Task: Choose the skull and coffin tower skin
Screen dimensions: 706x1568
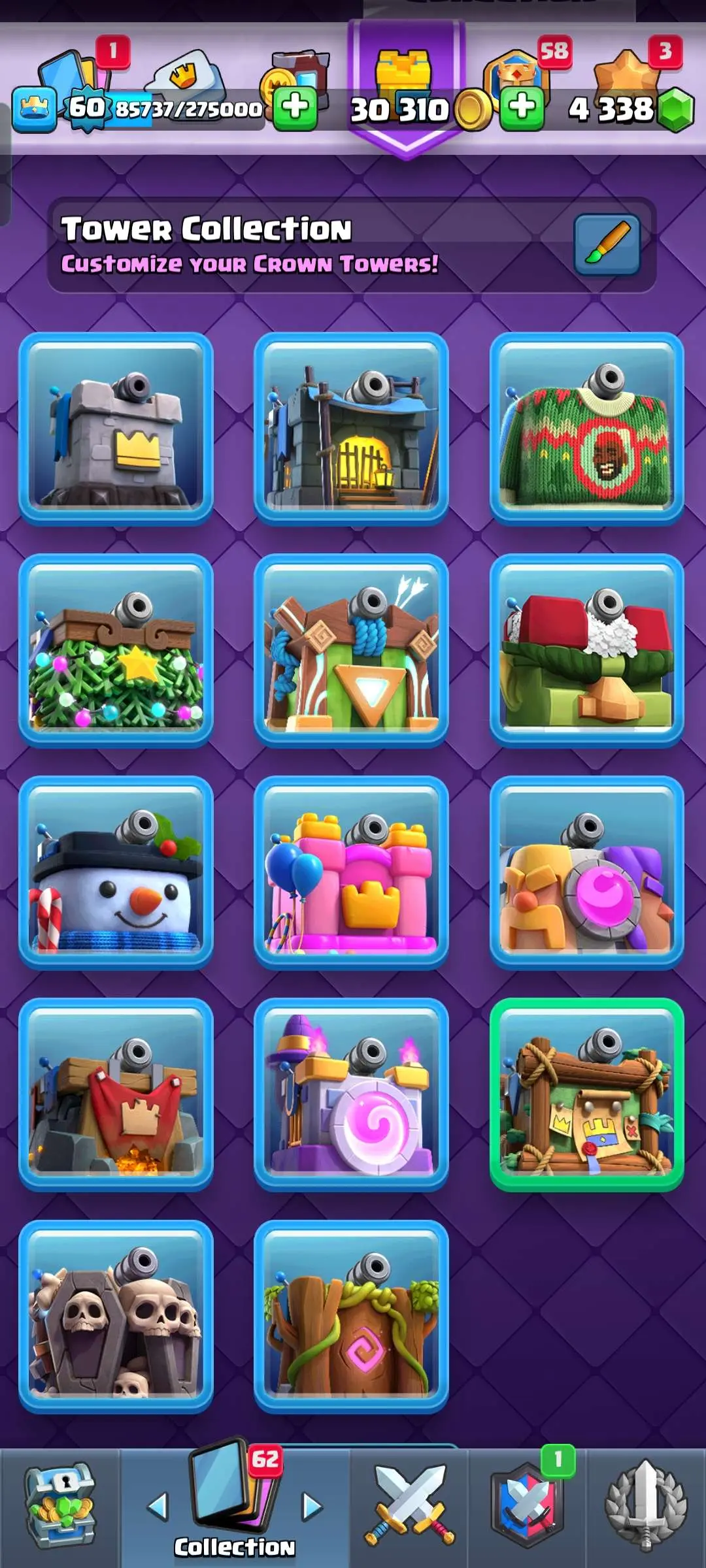Action: coord(116,1316)
